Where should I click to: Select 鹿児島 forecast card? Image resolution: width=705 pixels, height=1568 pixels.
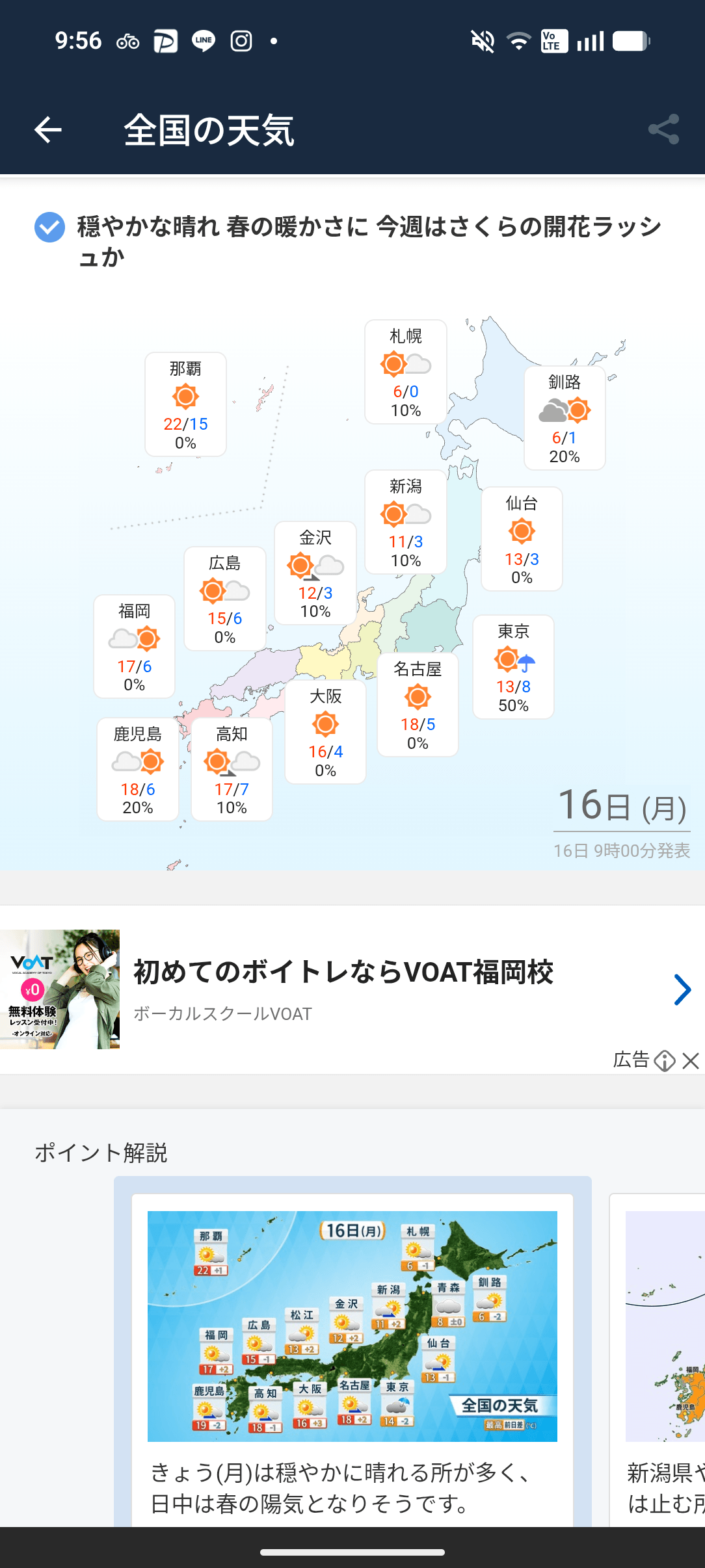[138, 770]
